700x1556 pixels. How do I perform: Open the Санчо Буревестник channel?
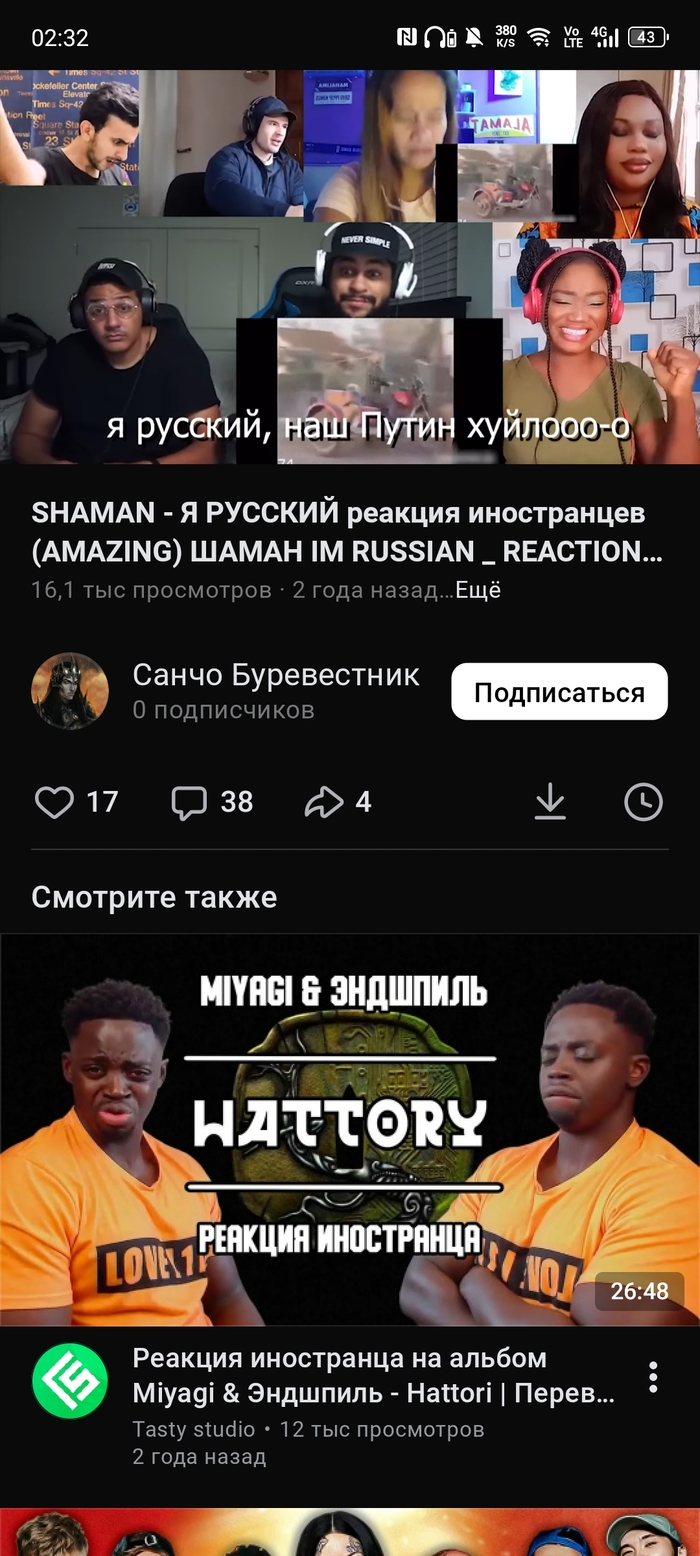(x=70, y=691)
